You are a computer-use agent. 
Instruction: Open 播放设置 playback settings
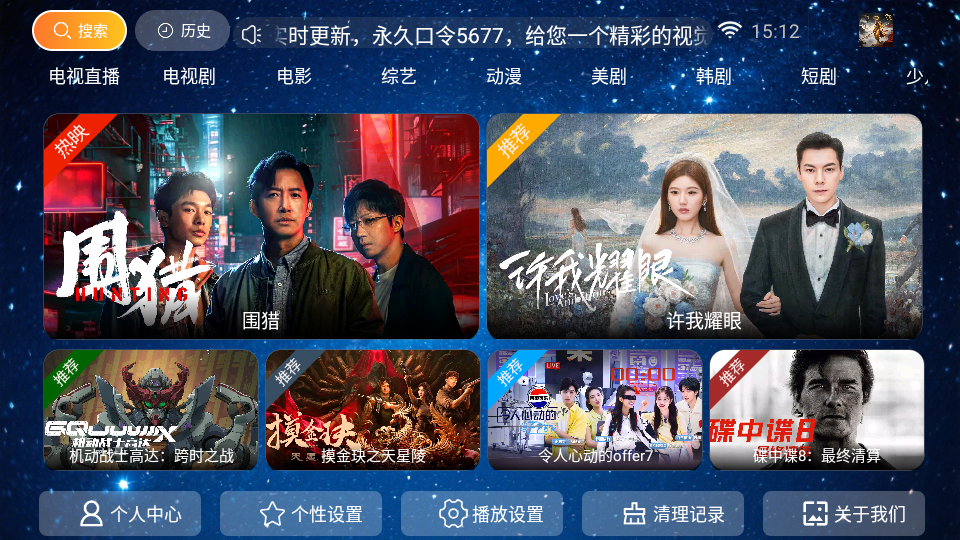482,514
